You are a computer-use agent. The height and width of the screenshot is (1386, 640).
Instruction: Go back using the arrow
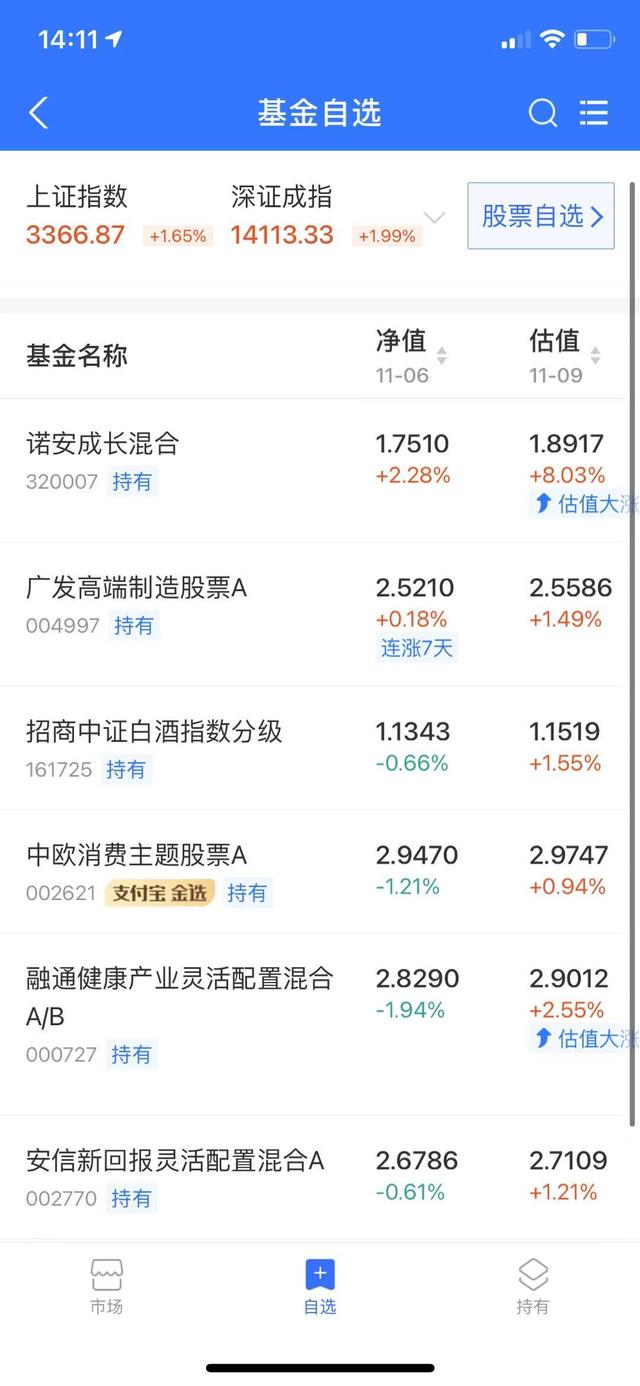click(x=38, y=113)
